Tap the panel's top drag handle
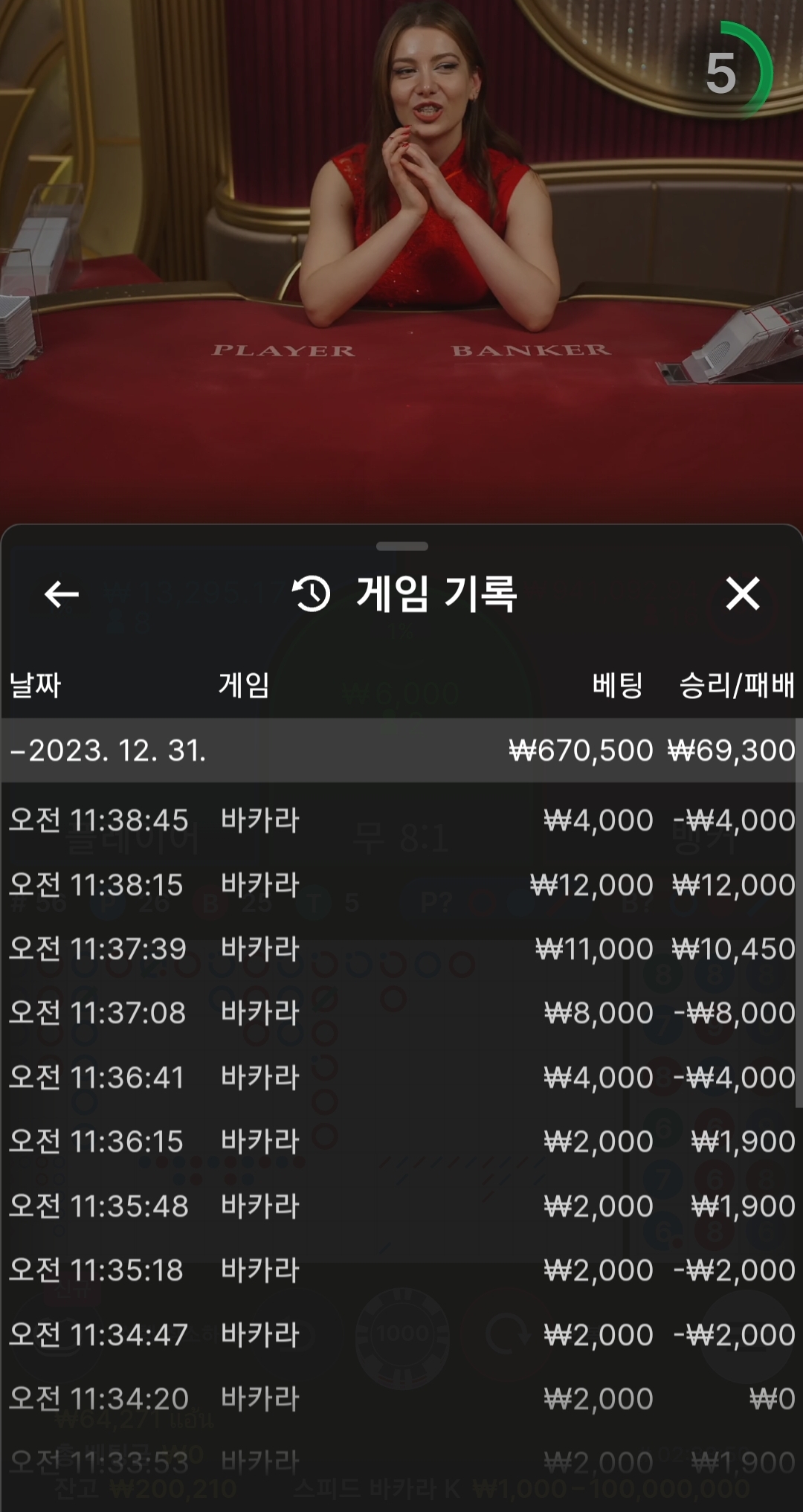The height and width of the screenshot is (1512, 803). pyautogui.click(x=401, y=547)
